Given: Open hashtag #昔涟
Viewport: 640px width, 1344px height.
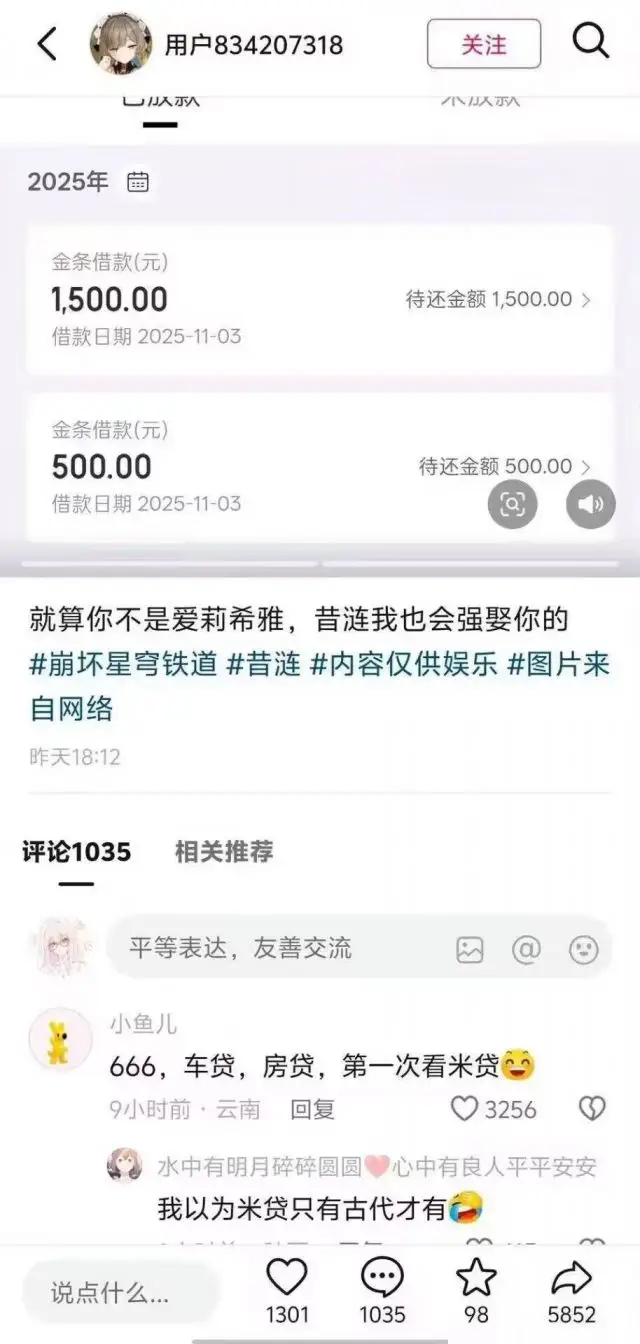Looking at the screenshot, I should click(264, 665).
